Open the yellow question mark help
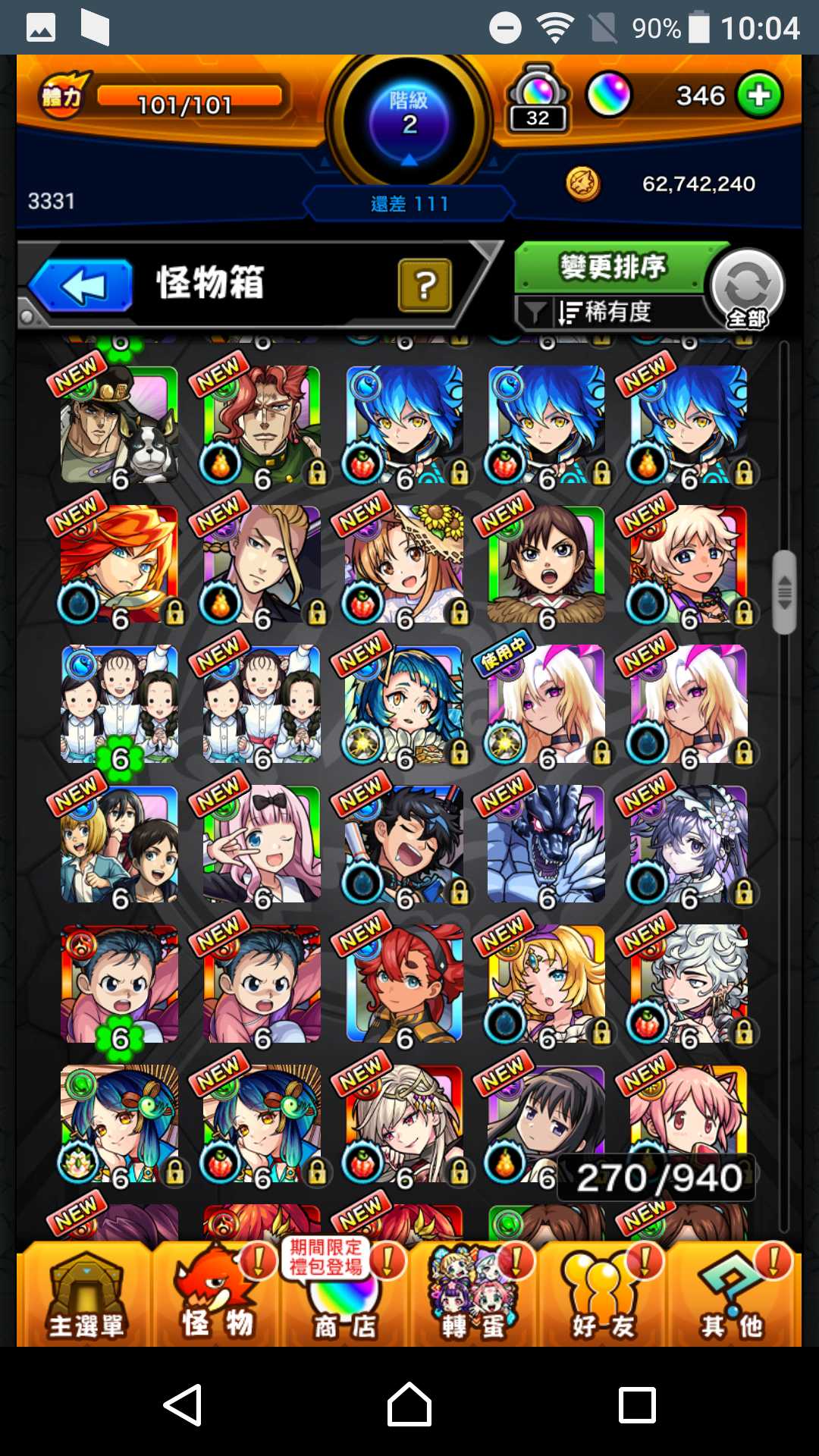This screenshot has height=1456, width=819. (424, 285)
